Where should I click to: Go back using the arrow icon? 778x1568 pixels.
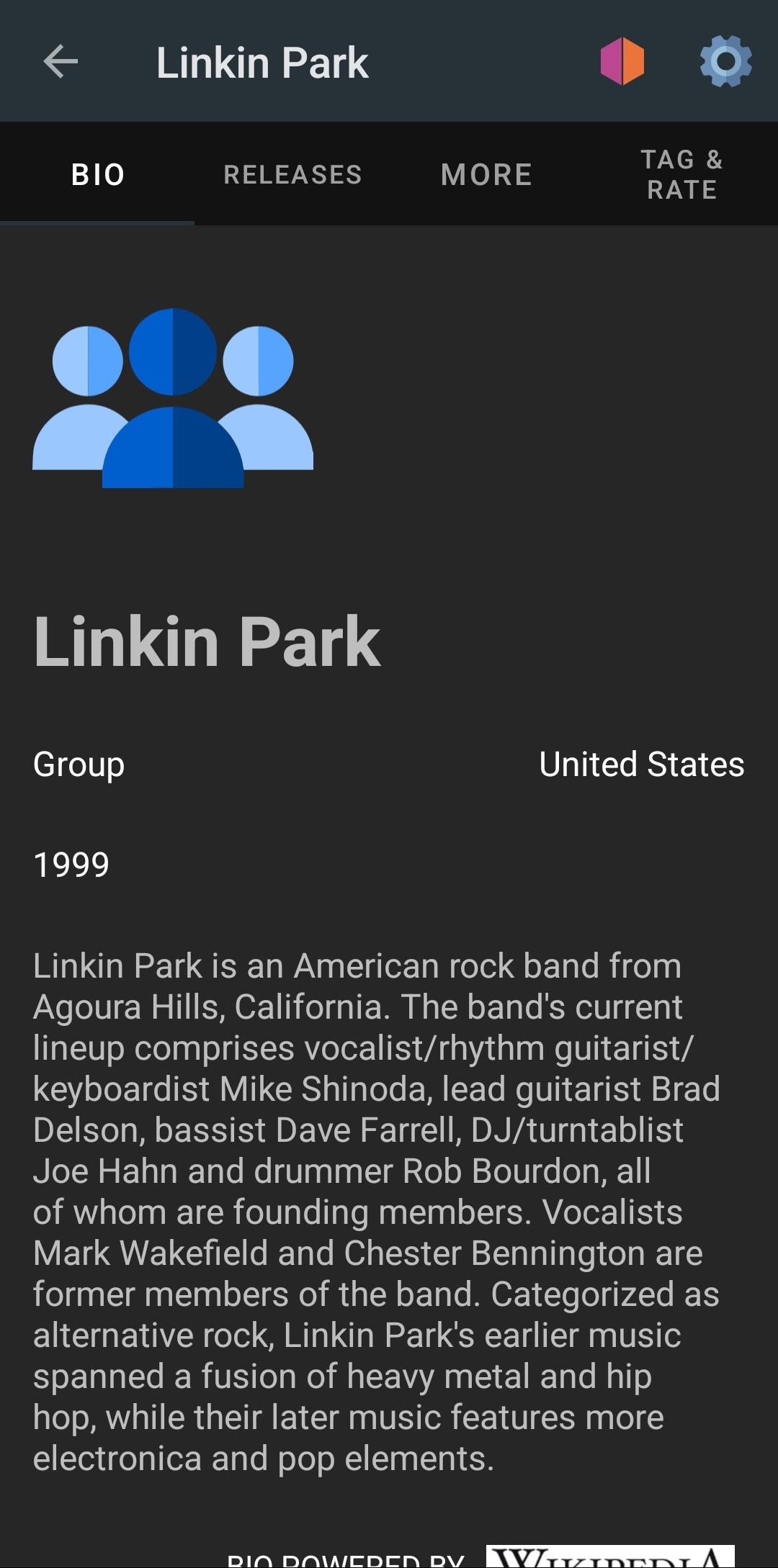[x=61, y=62]
